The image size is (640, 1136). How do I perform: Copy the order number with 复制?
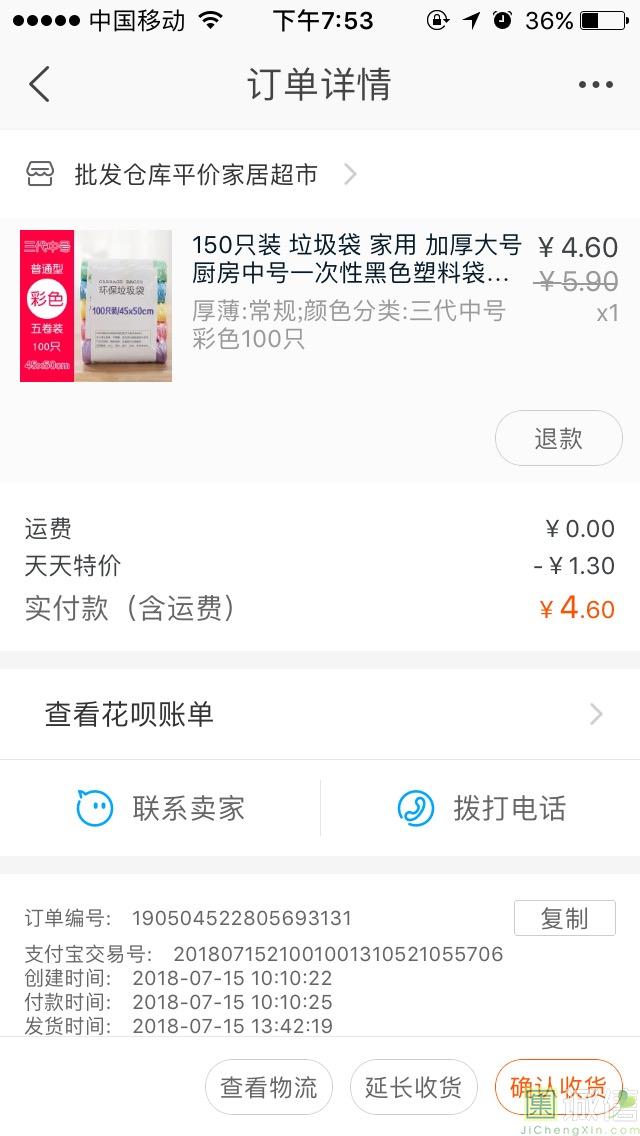(x=564, y=918)
